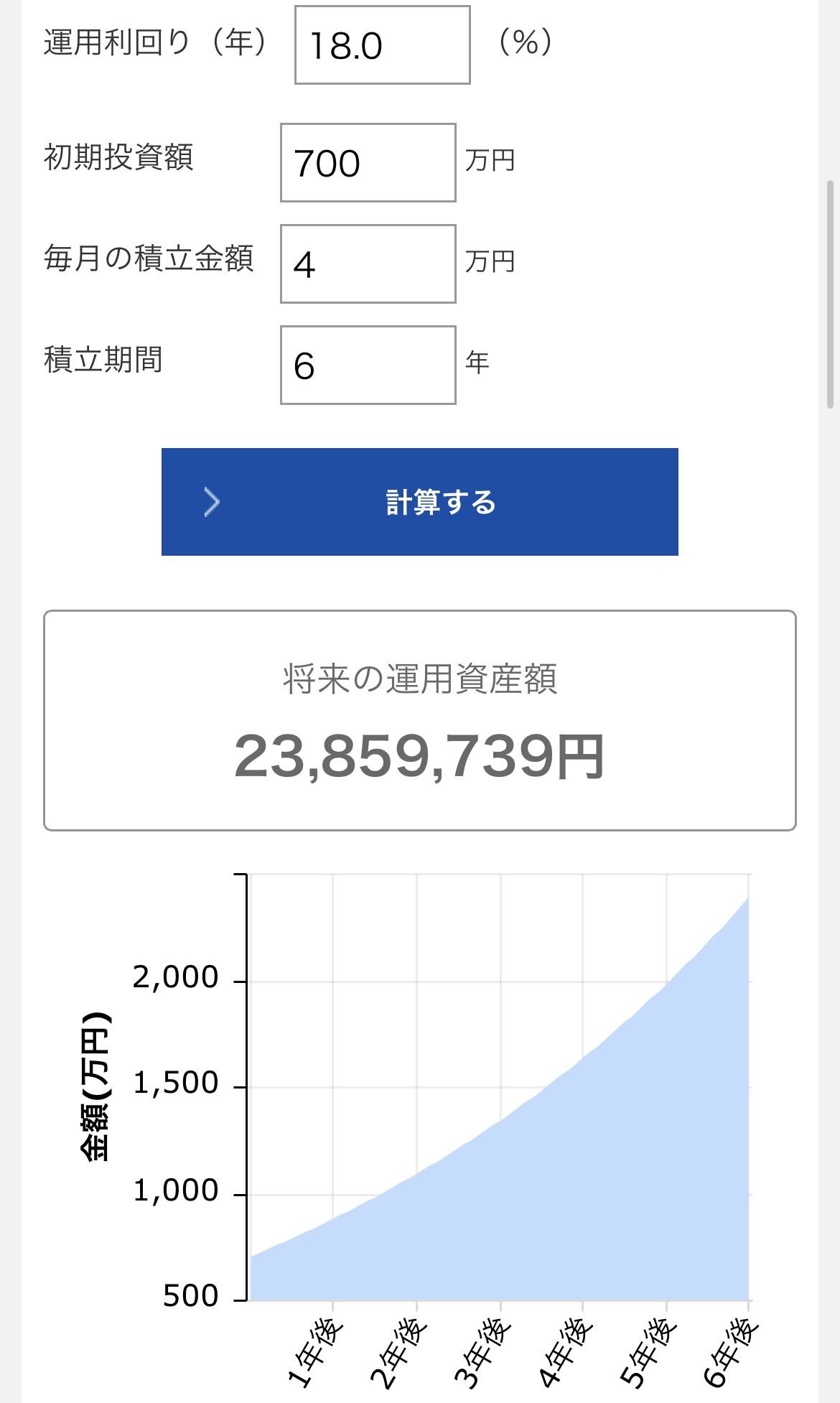The width and height of the screenshot is (840, 1403).
Task: Change the 積立期間 years field
Action: point(368,365)
